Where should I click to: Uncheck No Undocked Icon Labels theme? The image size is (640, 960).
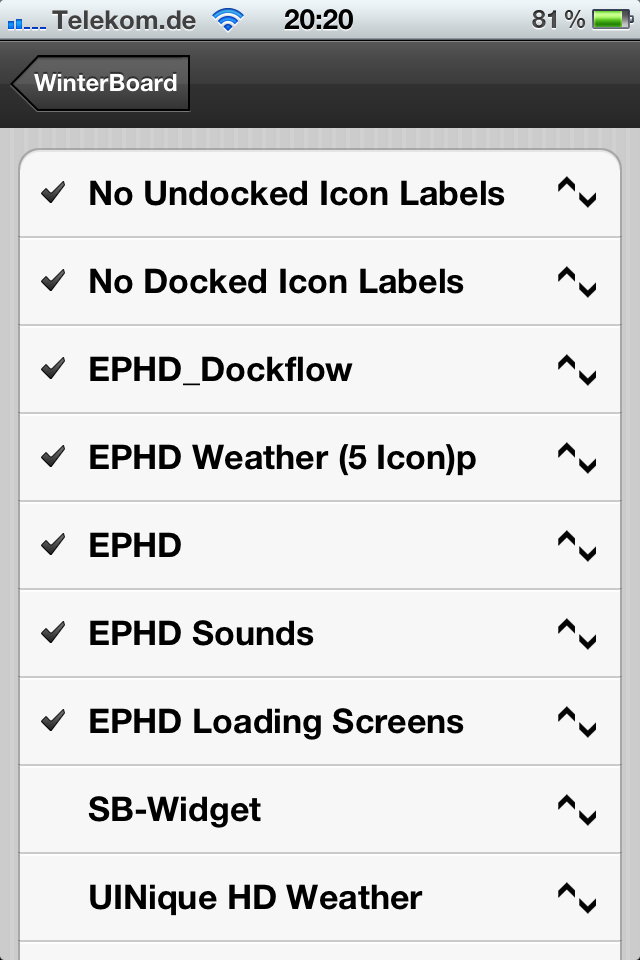click(296, 194)
